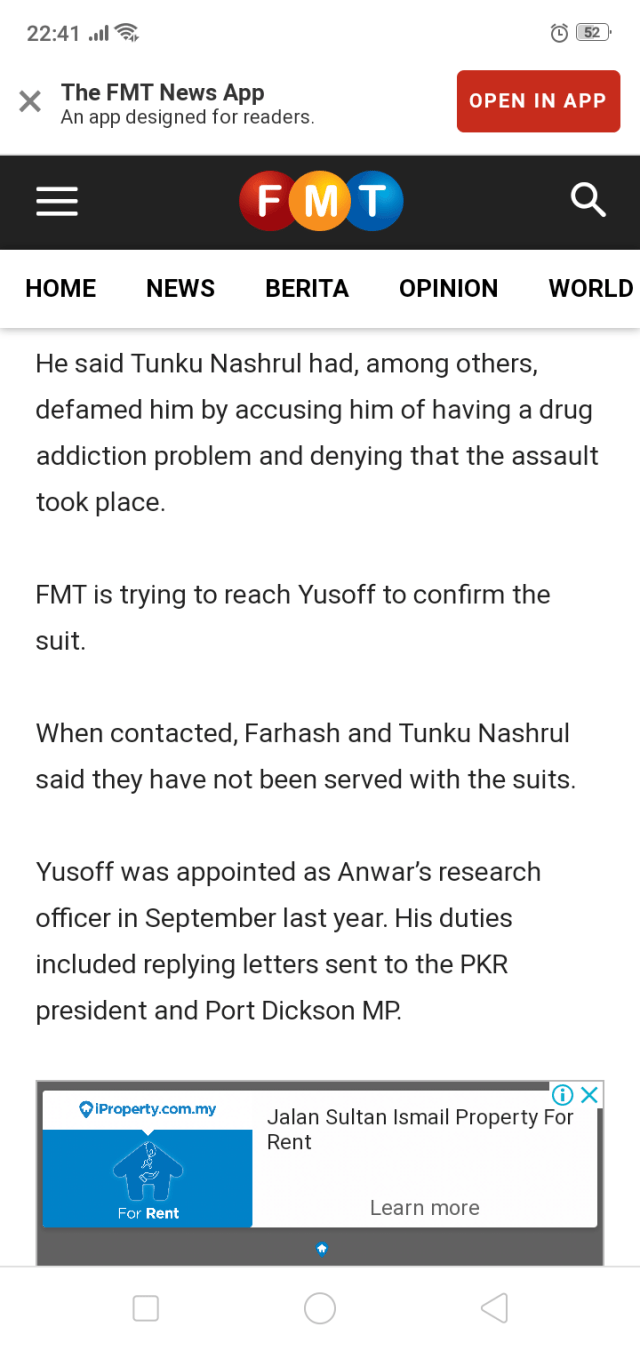The image size is (640, 1351).
Task: Switch to the HOME tab
Action: [x=61, y=288]
